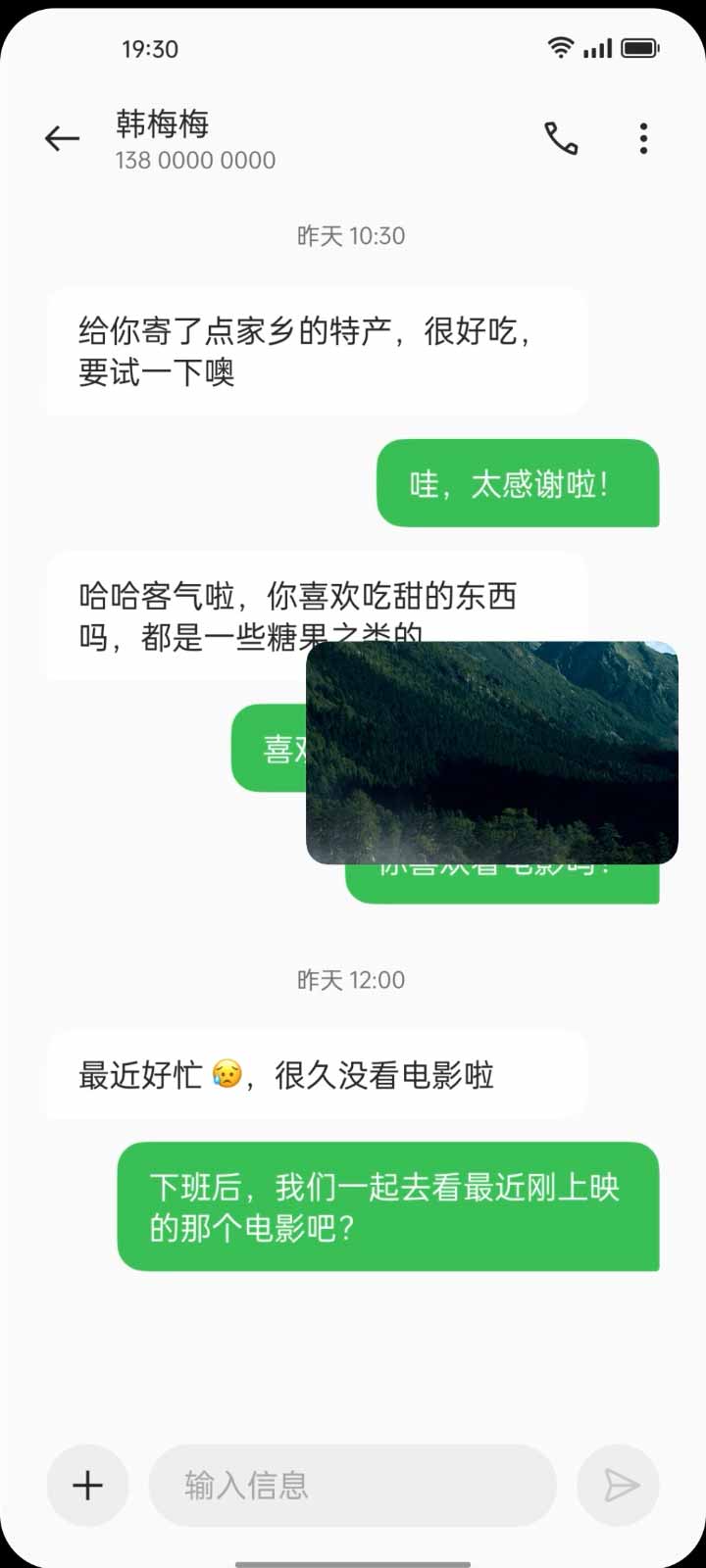Open the three-dot overflow menu

[x=643, y=139]
